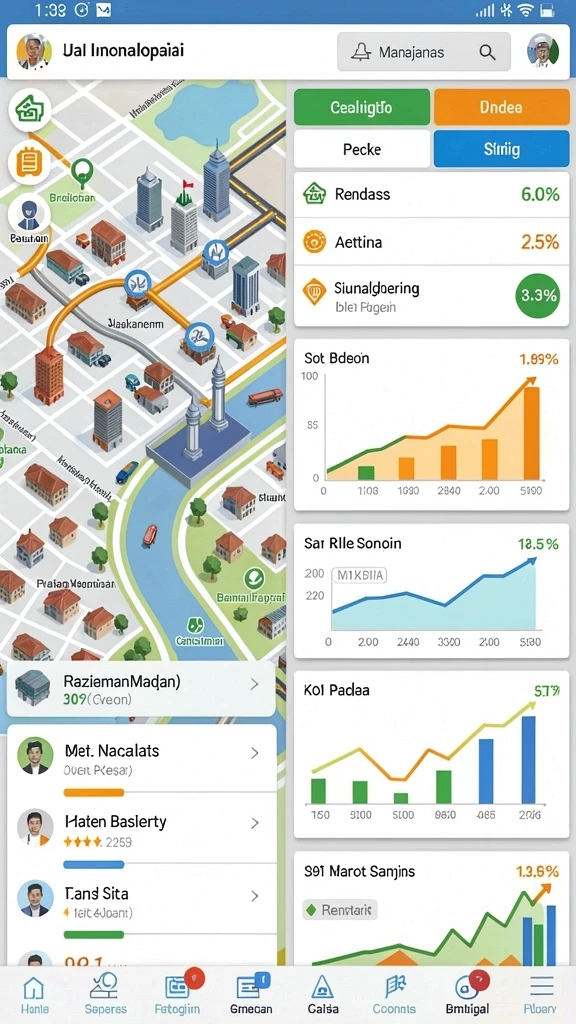Select the green Cealiigtfo tab

[x=362, y=107]
